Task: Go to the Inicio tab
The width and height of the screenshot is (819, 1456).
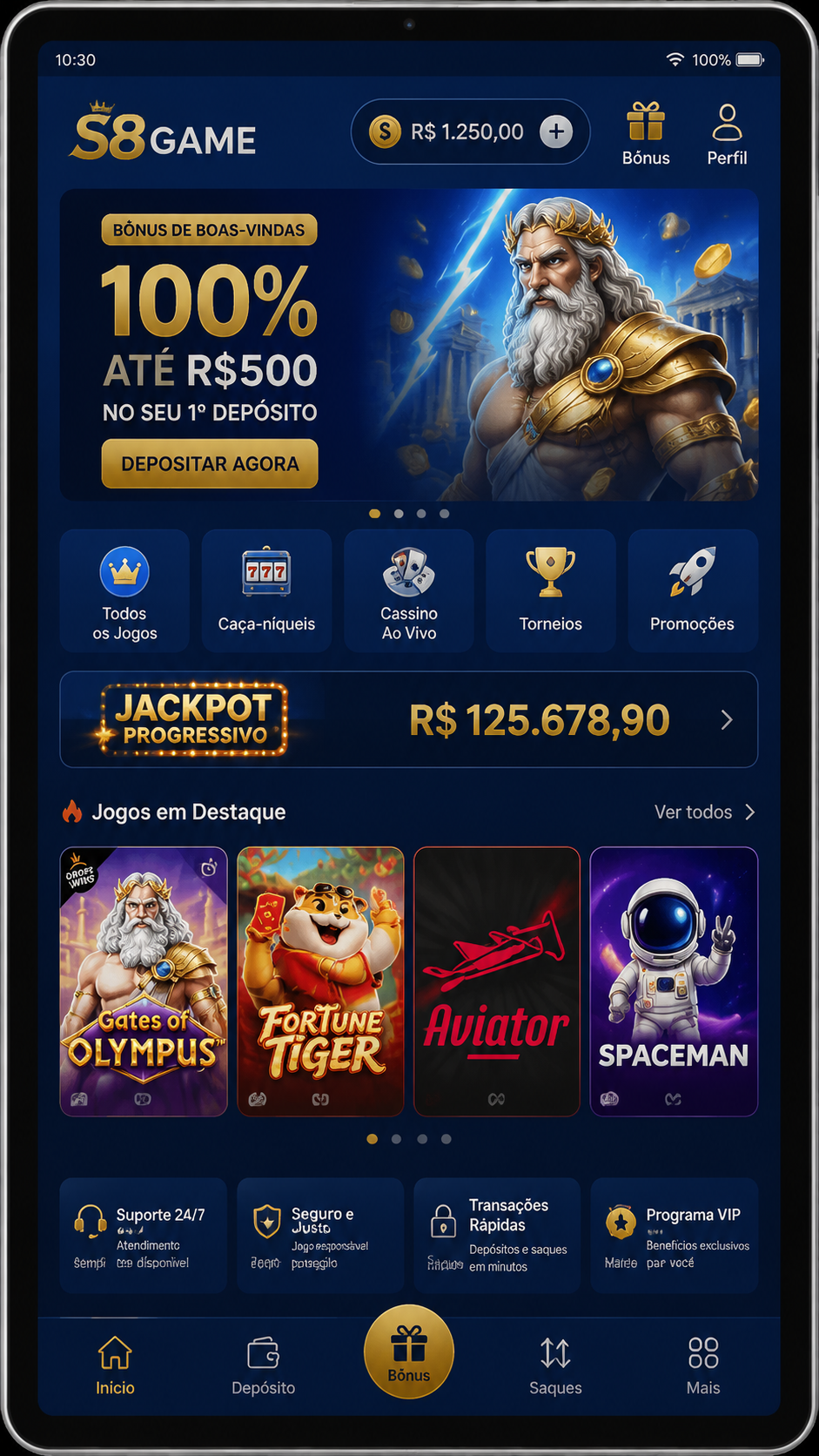Action: pos(115,1365)
